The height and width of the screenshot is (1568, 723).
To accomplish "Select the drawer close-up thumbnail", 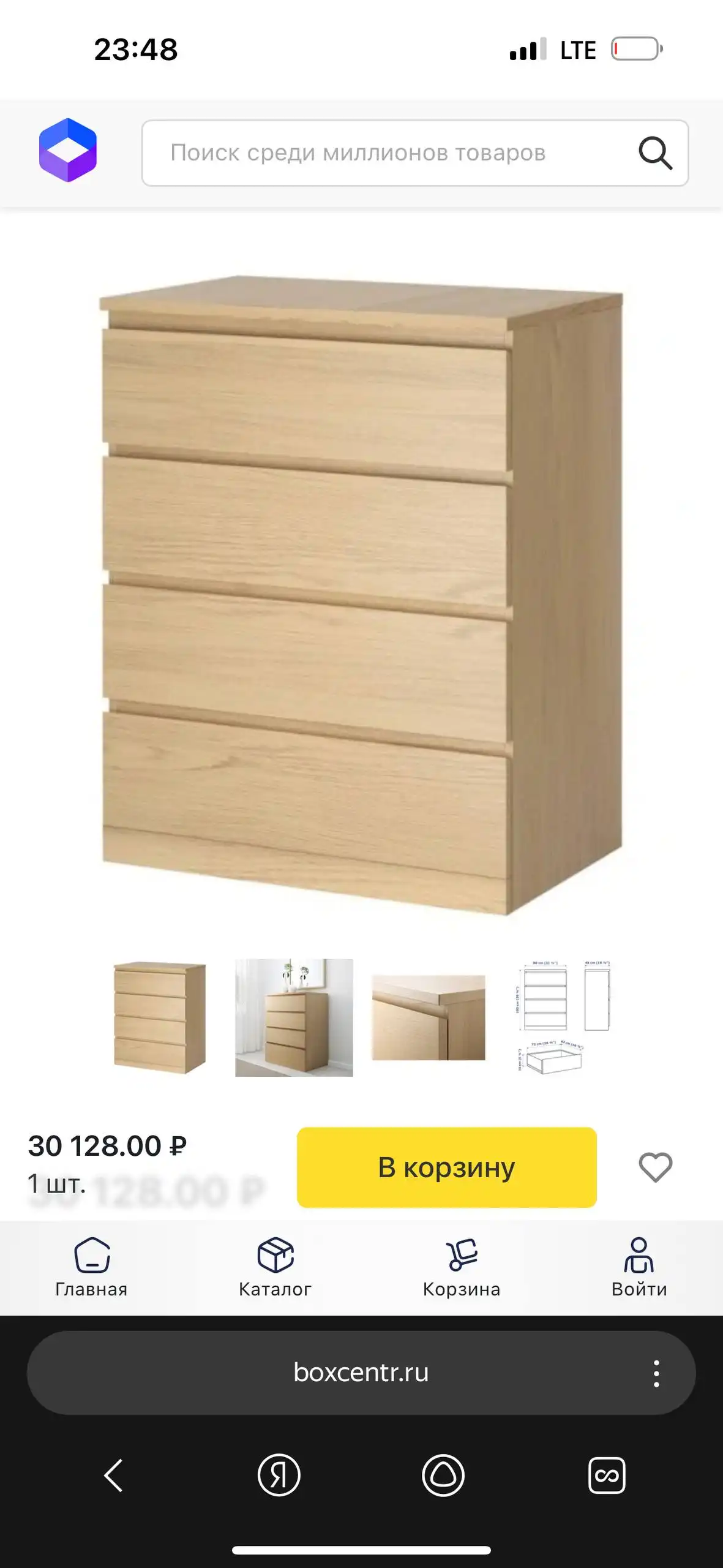I will pyautogui.click(x=429, y=1017).
